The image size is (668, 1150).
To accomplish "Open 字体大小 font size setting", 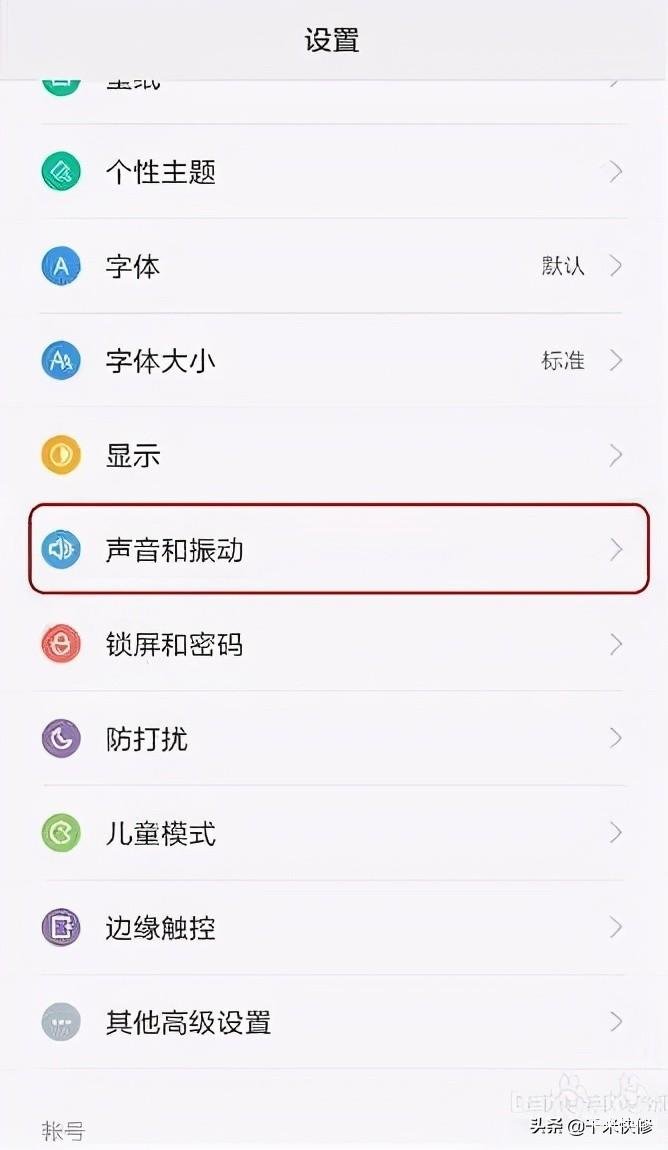I will [x=334, y=360].
